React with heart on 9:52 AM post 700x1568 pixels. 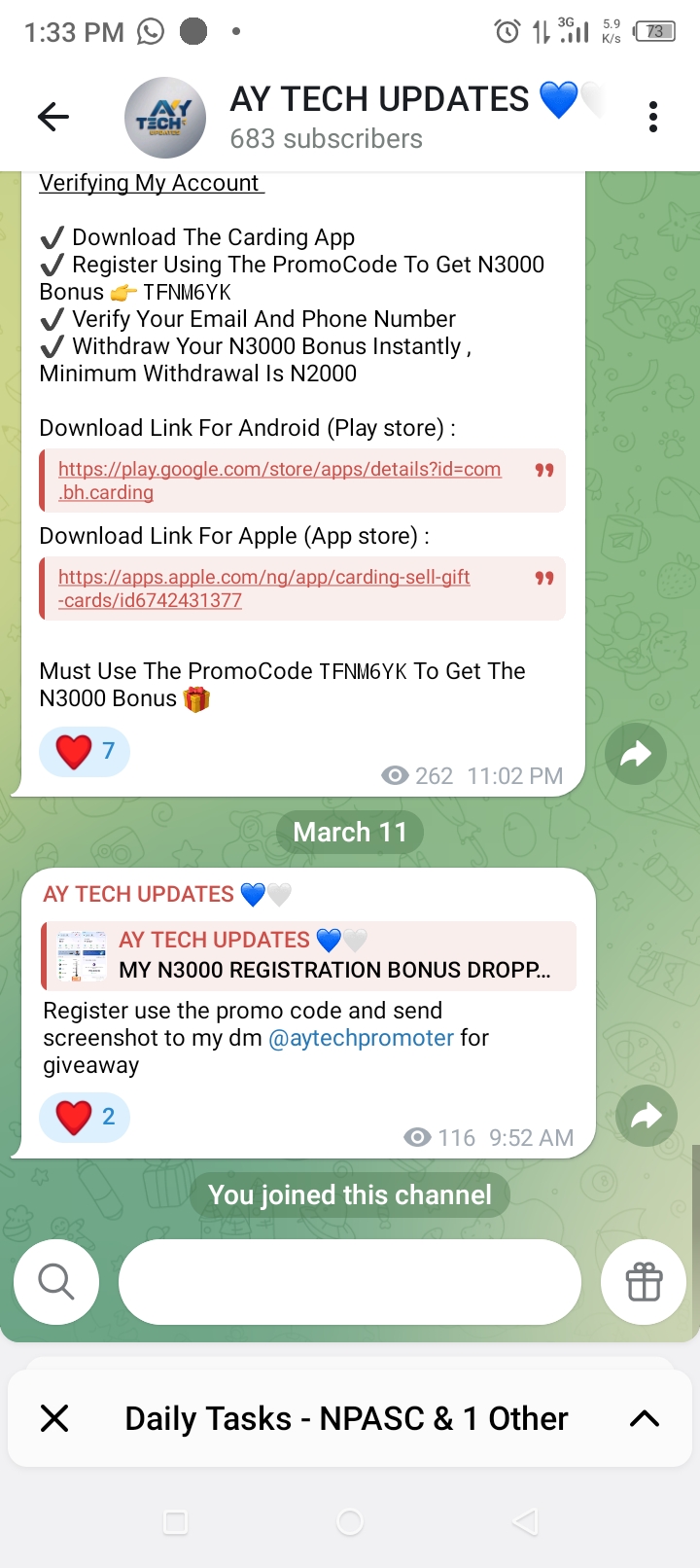(x=85, y=1117)
